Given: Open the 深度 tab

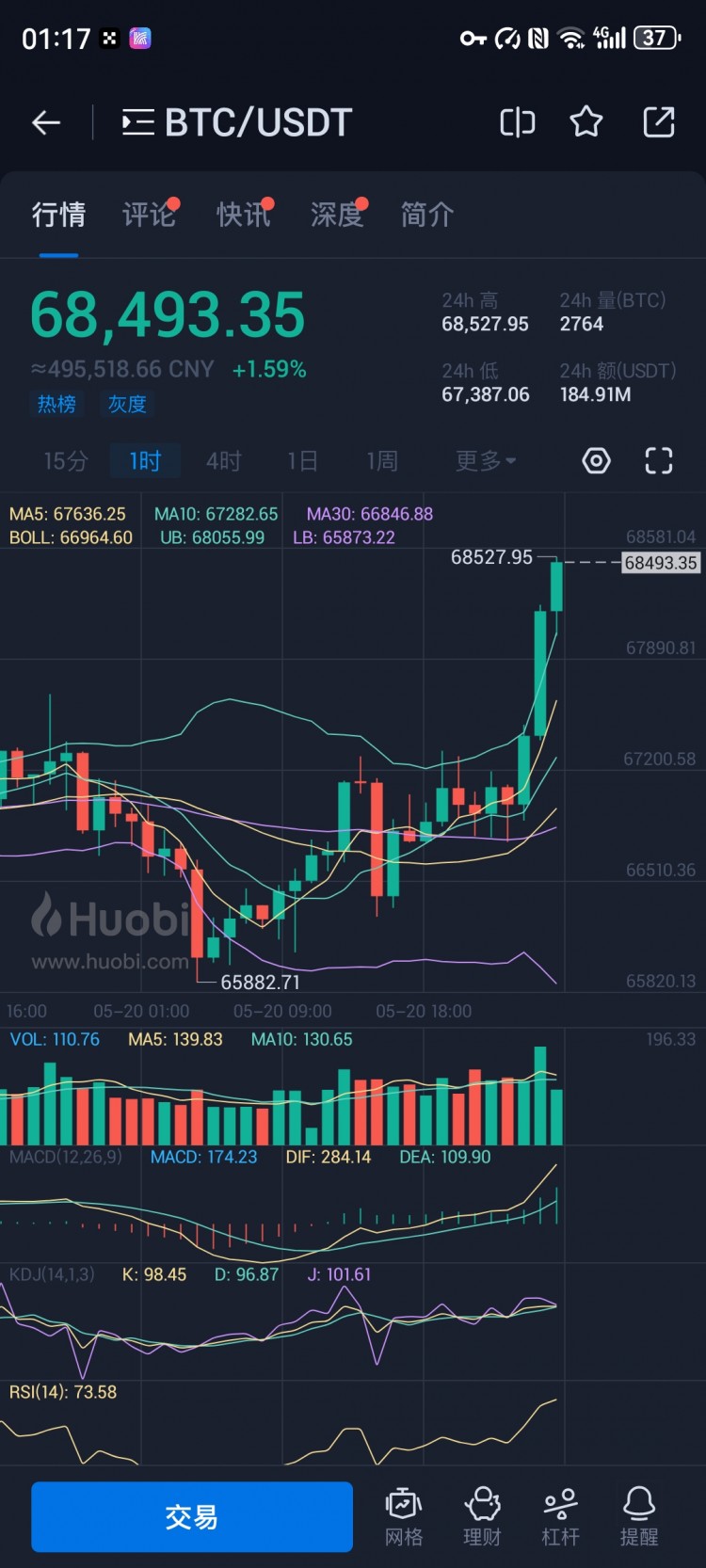Looking at the screenshot, I should tap(337, 215).
